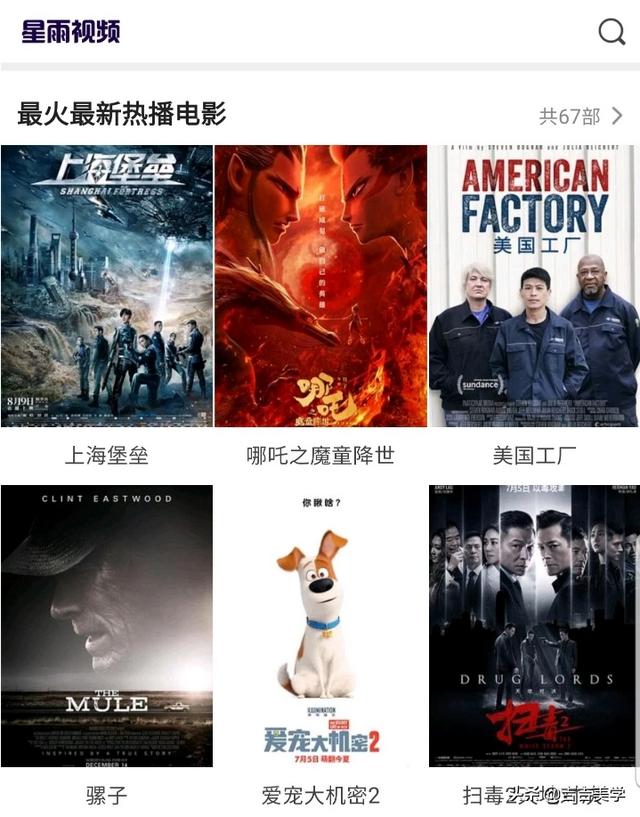Open the 美国工厂 movie card

[x=534, y=286]
